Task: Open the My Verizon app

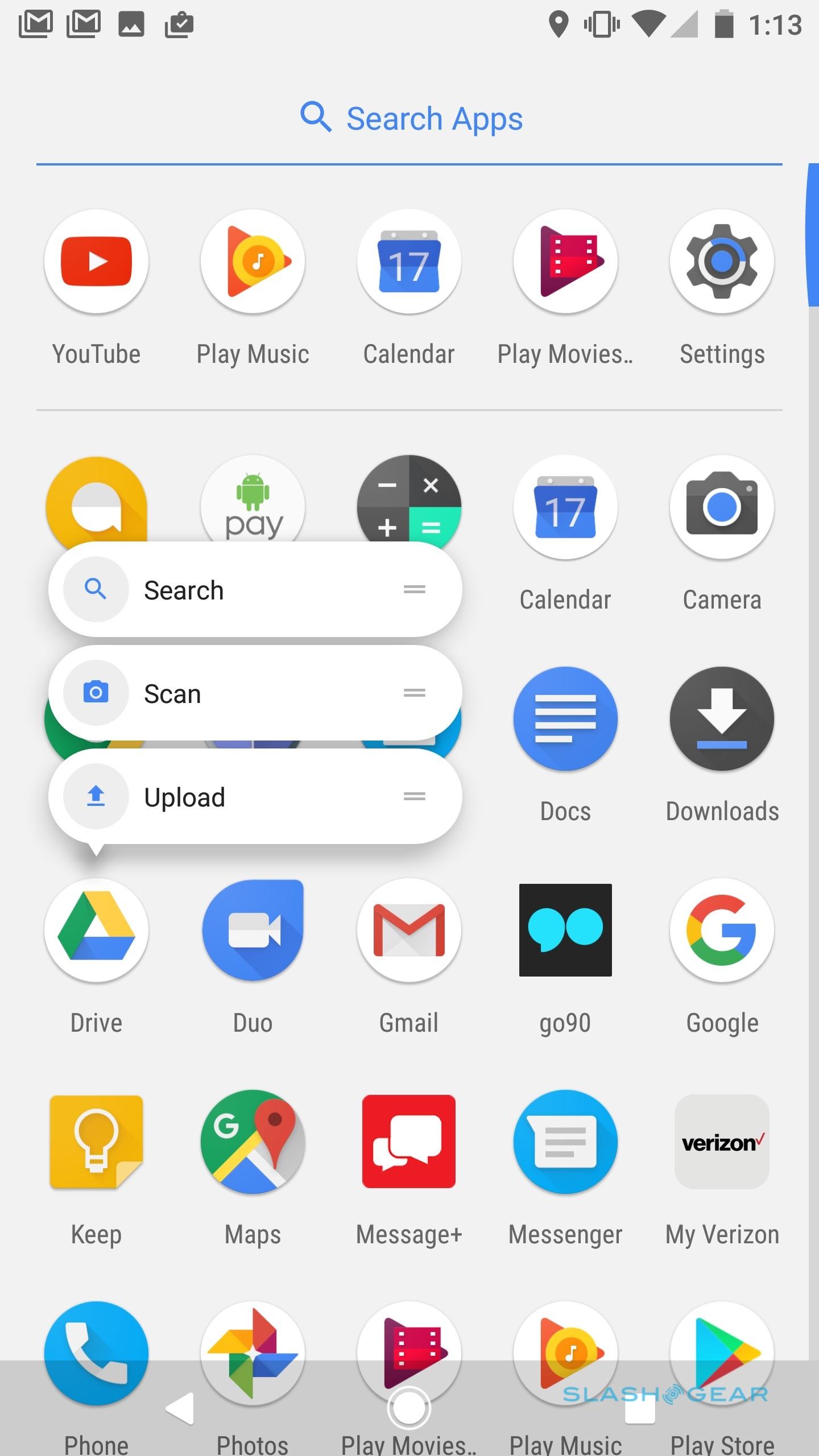Action: tap(722, 1142)
